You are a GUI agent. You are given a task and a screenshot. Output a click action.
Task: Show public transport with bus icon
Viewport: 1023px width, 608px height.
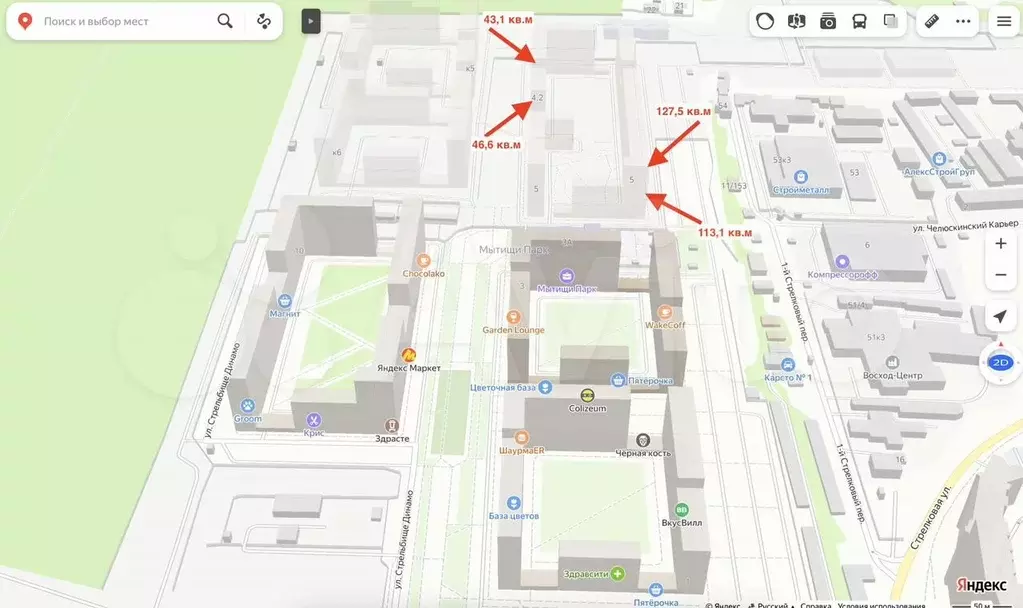tap(859, 21)
